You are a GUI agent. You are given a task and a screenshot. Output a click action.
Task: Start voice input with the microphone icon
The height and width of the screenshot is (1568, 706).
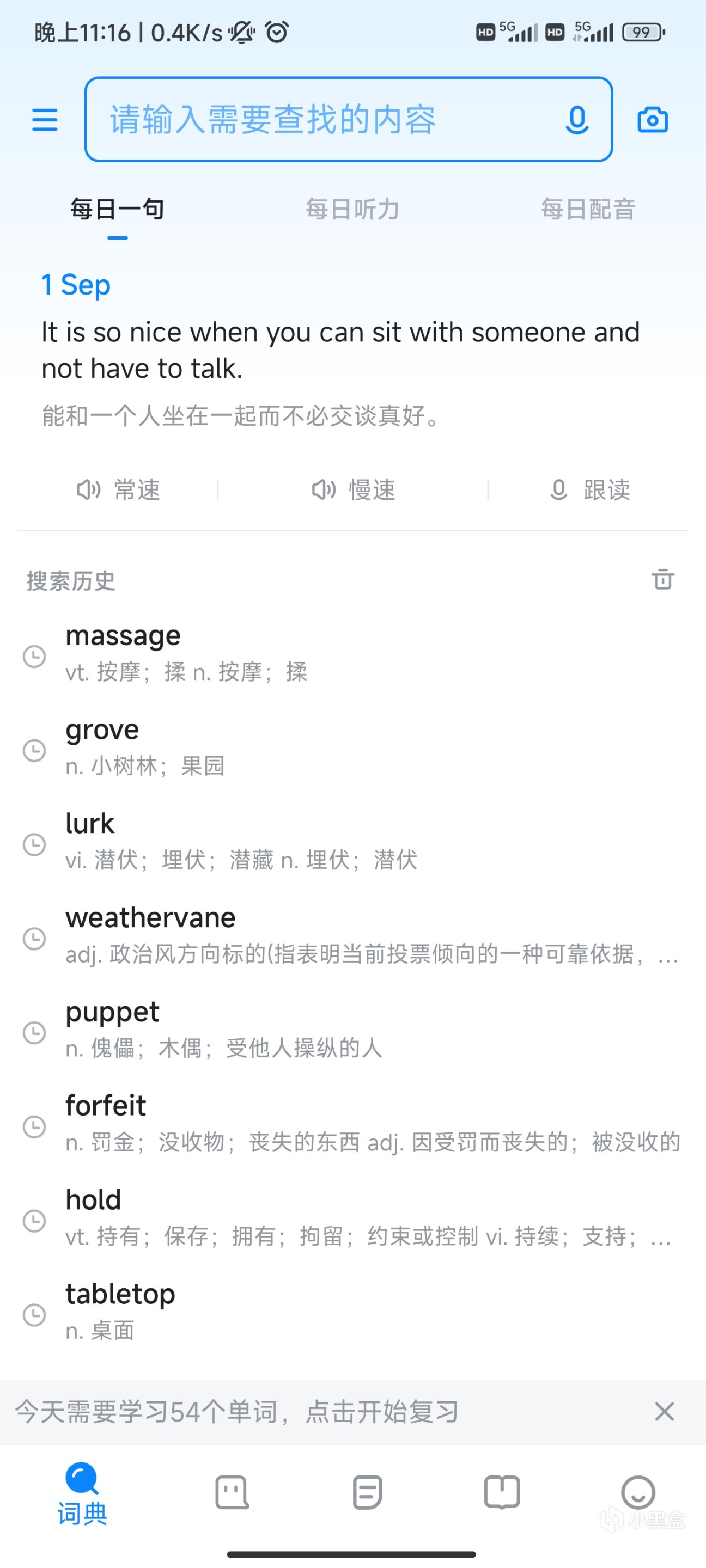coord(576,120)
